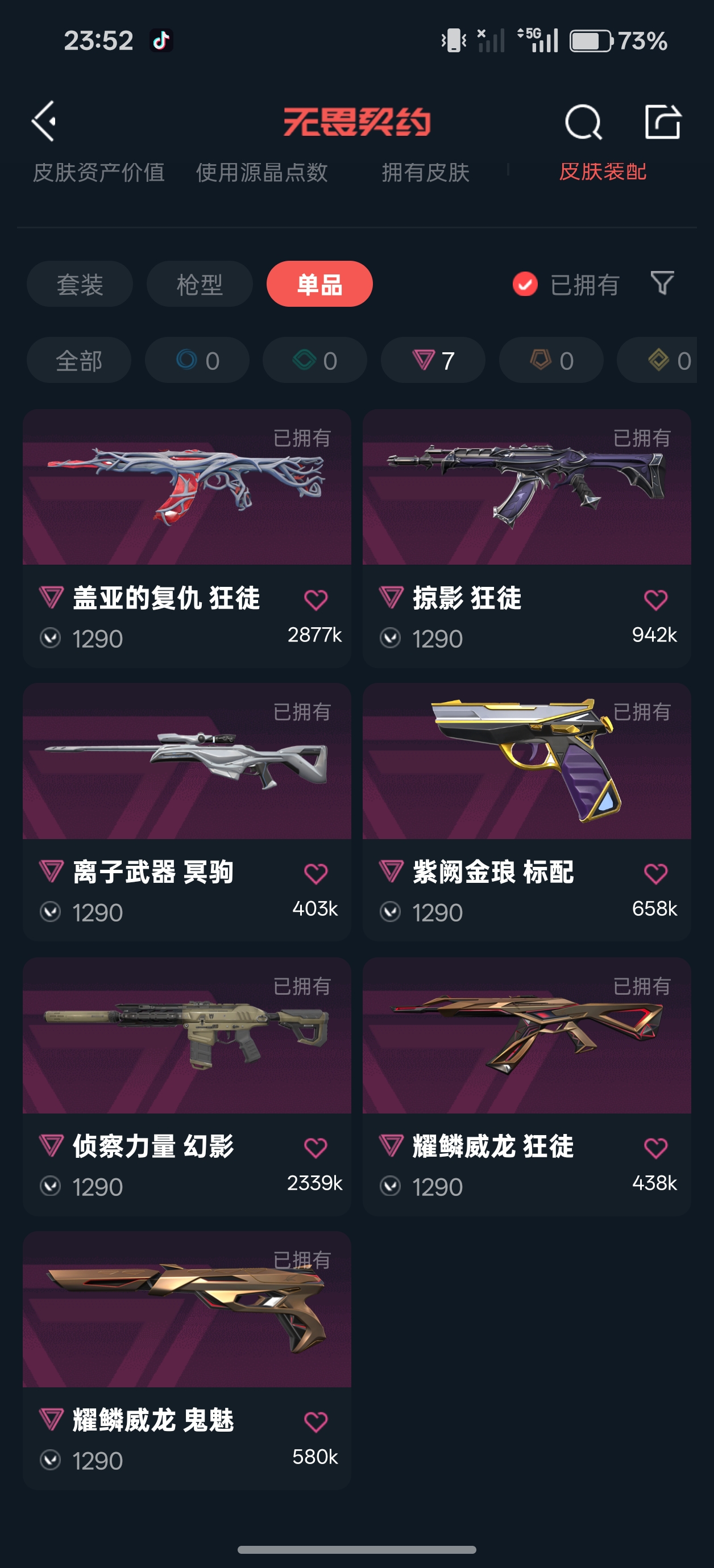This screenshot has width=714, height=1568.
Task: Switch to the 使用源晶点数 tab
Action: [262, 172]
